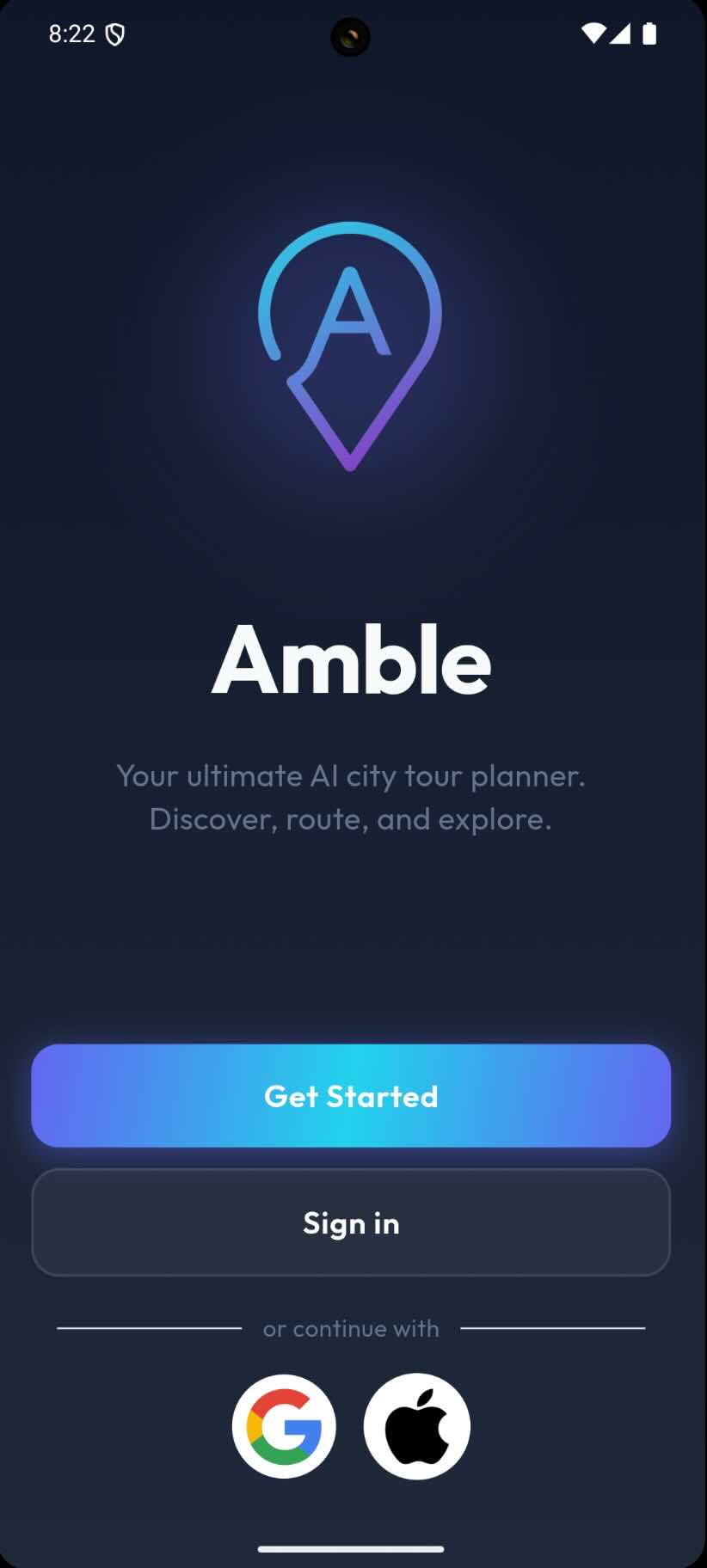Tap the camera cutout area
The image size is (707, 1568).
click(x=351, y=36)
